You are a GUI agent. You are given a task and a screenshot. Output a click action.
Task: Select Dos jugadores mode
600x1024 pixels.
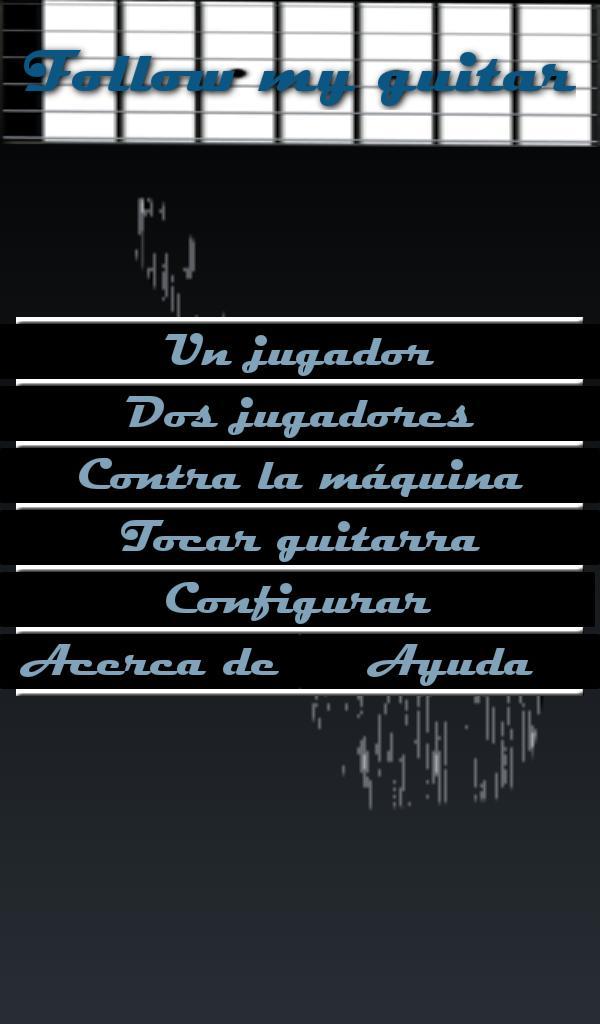pyautogui.click(x=299, y=414)
